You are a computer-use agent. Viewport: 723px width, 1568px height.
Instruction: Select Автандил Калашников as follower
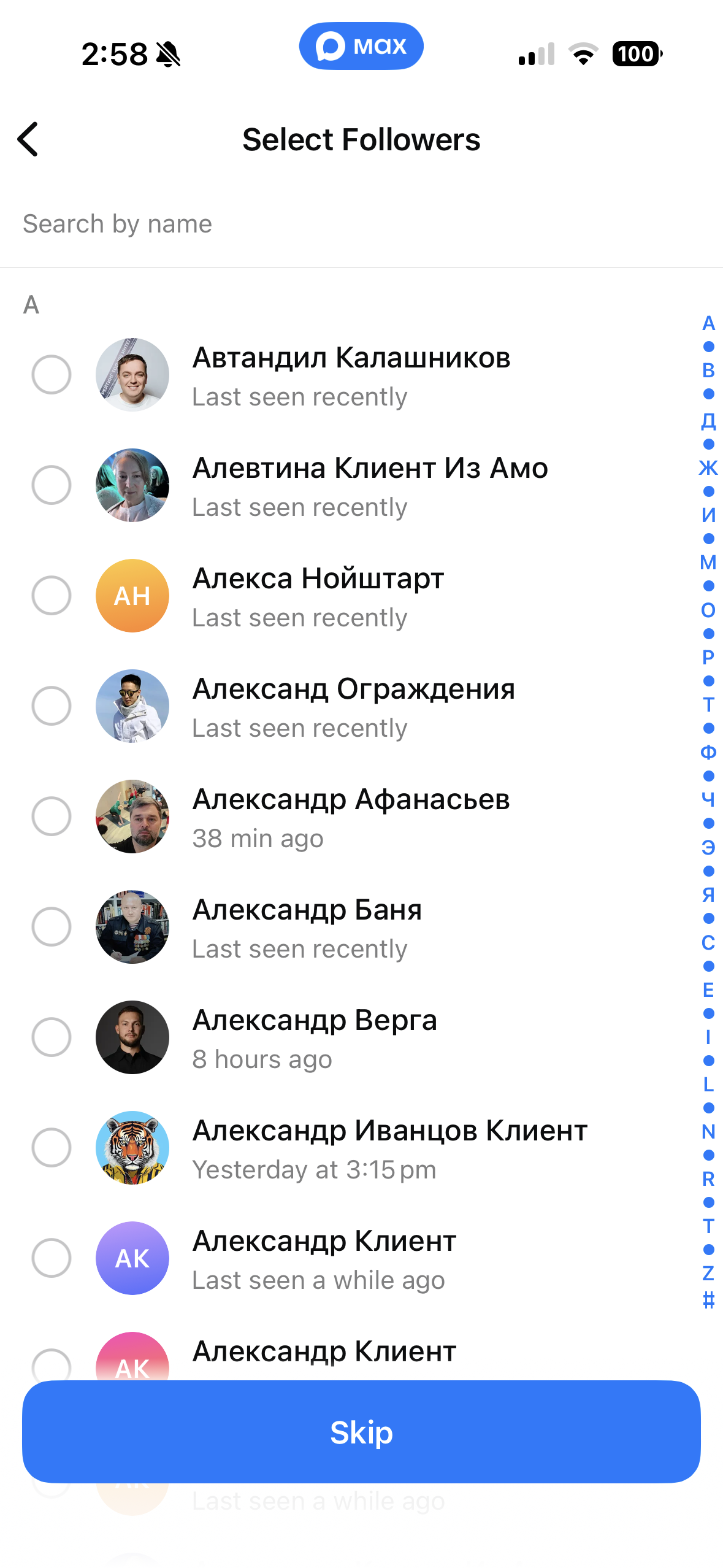pos(52,374)
